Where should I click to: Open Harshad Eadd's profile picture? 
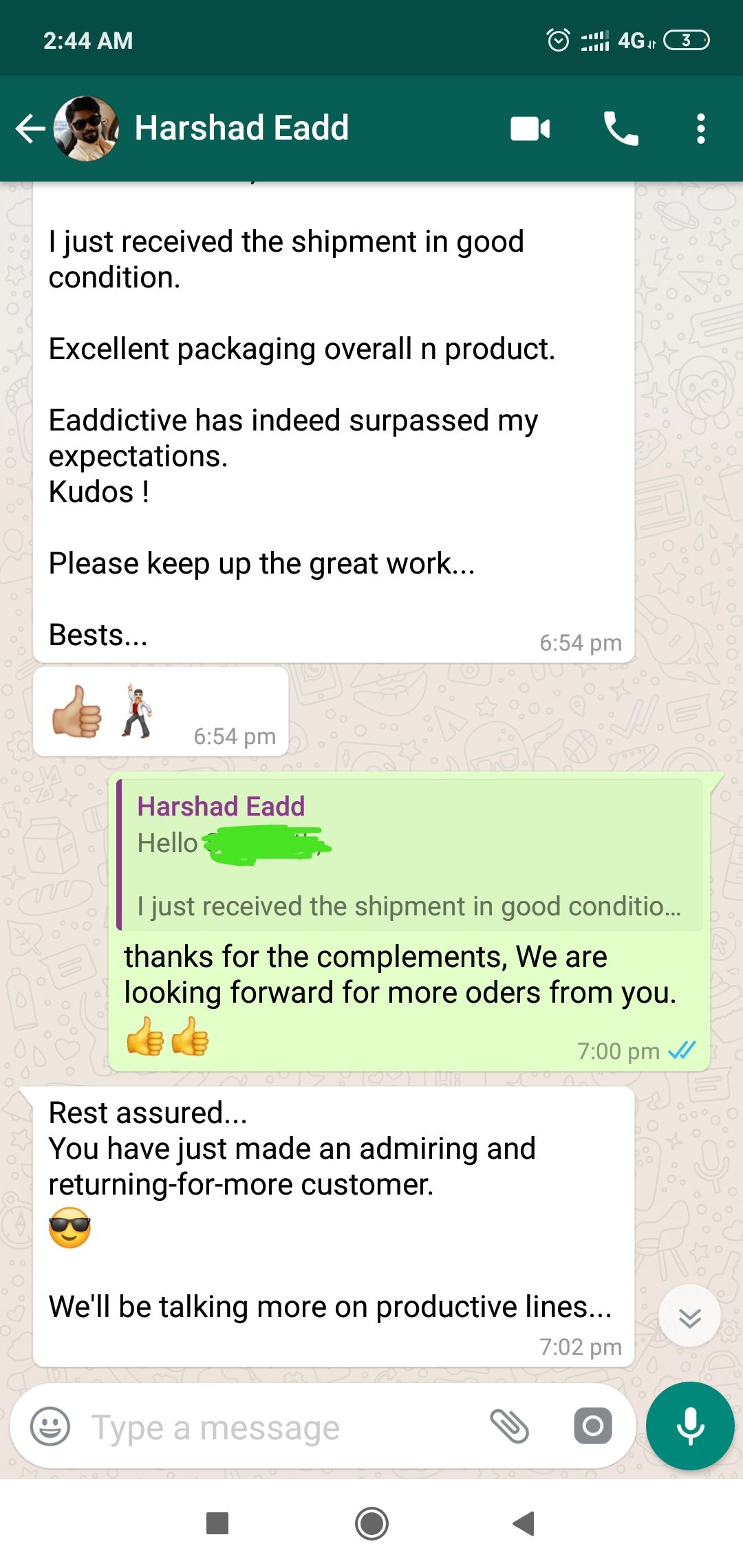click(87, 129)
